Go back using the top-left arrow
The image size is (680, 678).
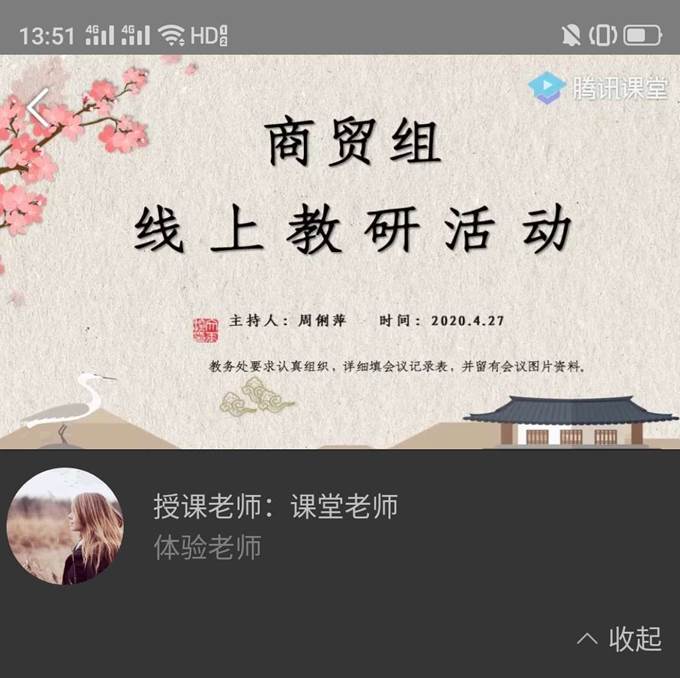pyautogui.click(x=38, y=108)
